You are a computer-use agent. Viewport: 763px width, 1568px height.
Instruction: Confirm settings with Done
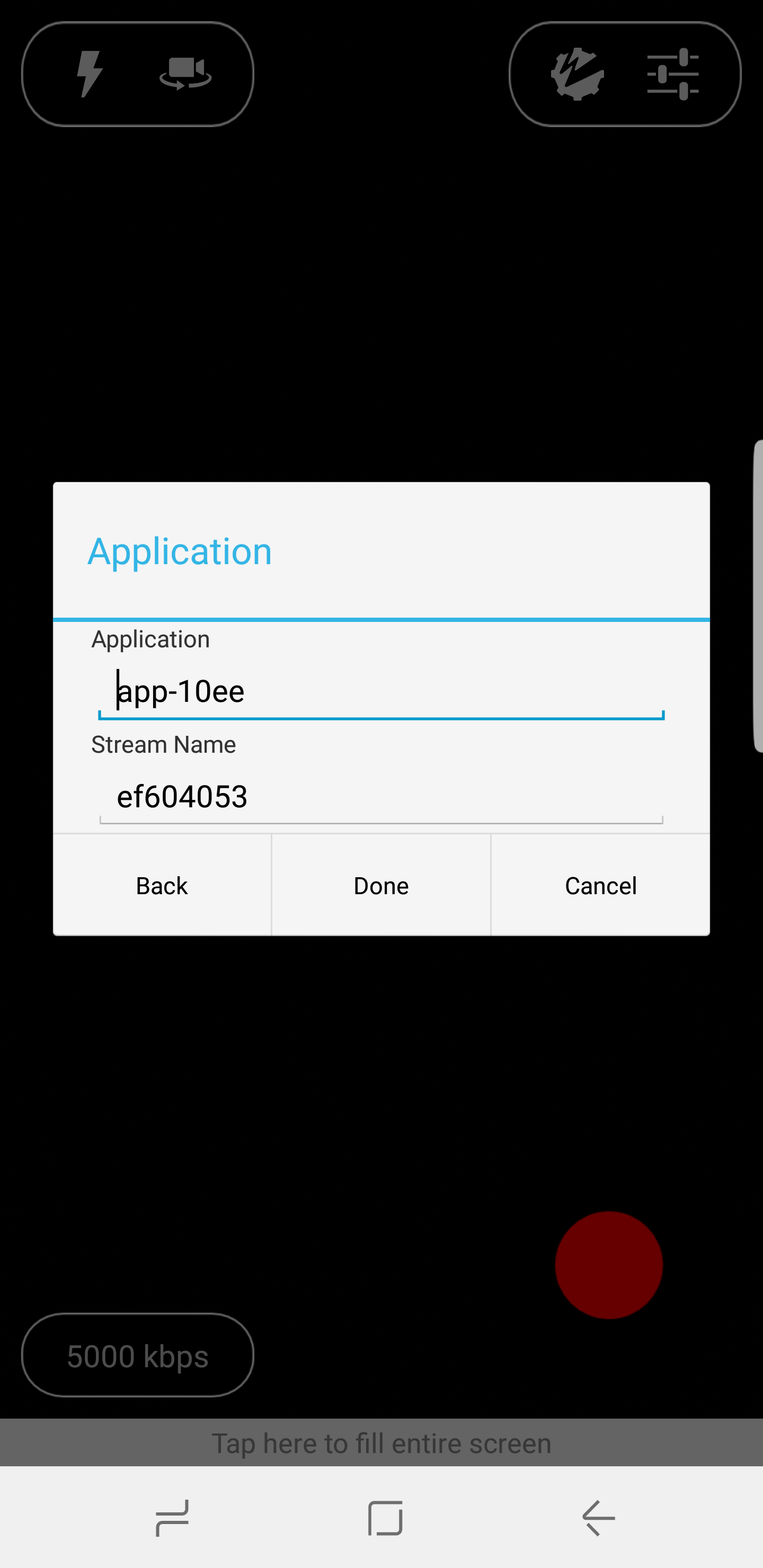[x=381, y=885]
